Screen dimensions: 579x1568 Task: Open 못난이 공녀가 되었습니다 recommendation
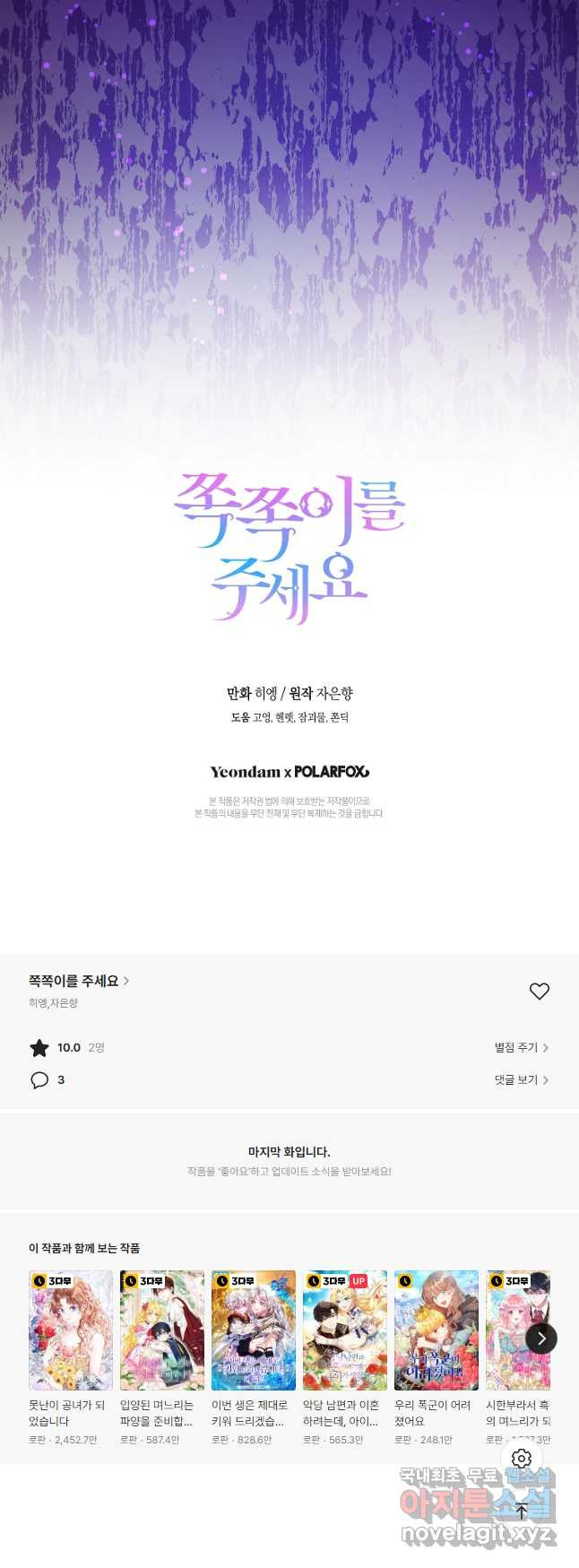[x=71, y=1330]
